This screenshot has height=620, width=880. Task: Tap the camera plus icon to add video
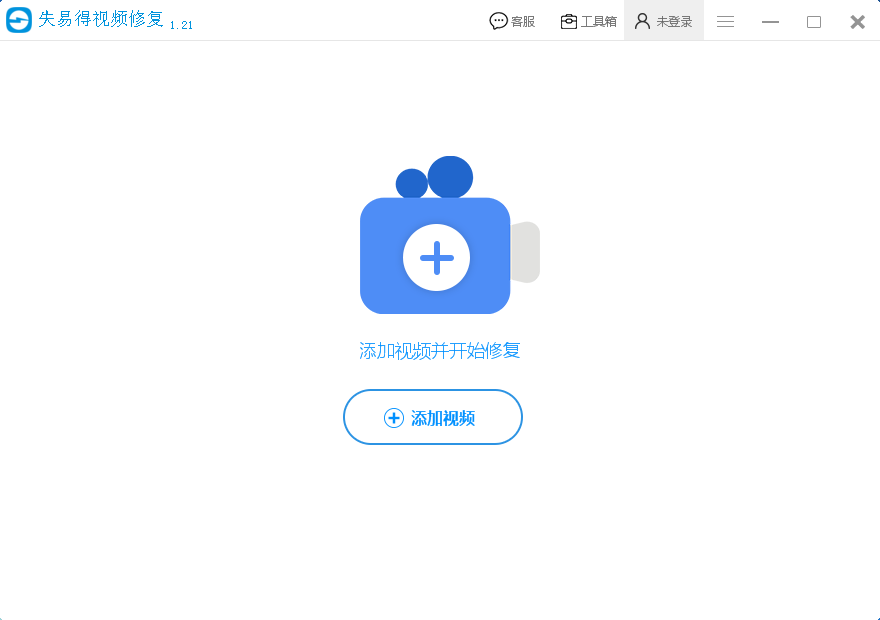click(436, 257)
